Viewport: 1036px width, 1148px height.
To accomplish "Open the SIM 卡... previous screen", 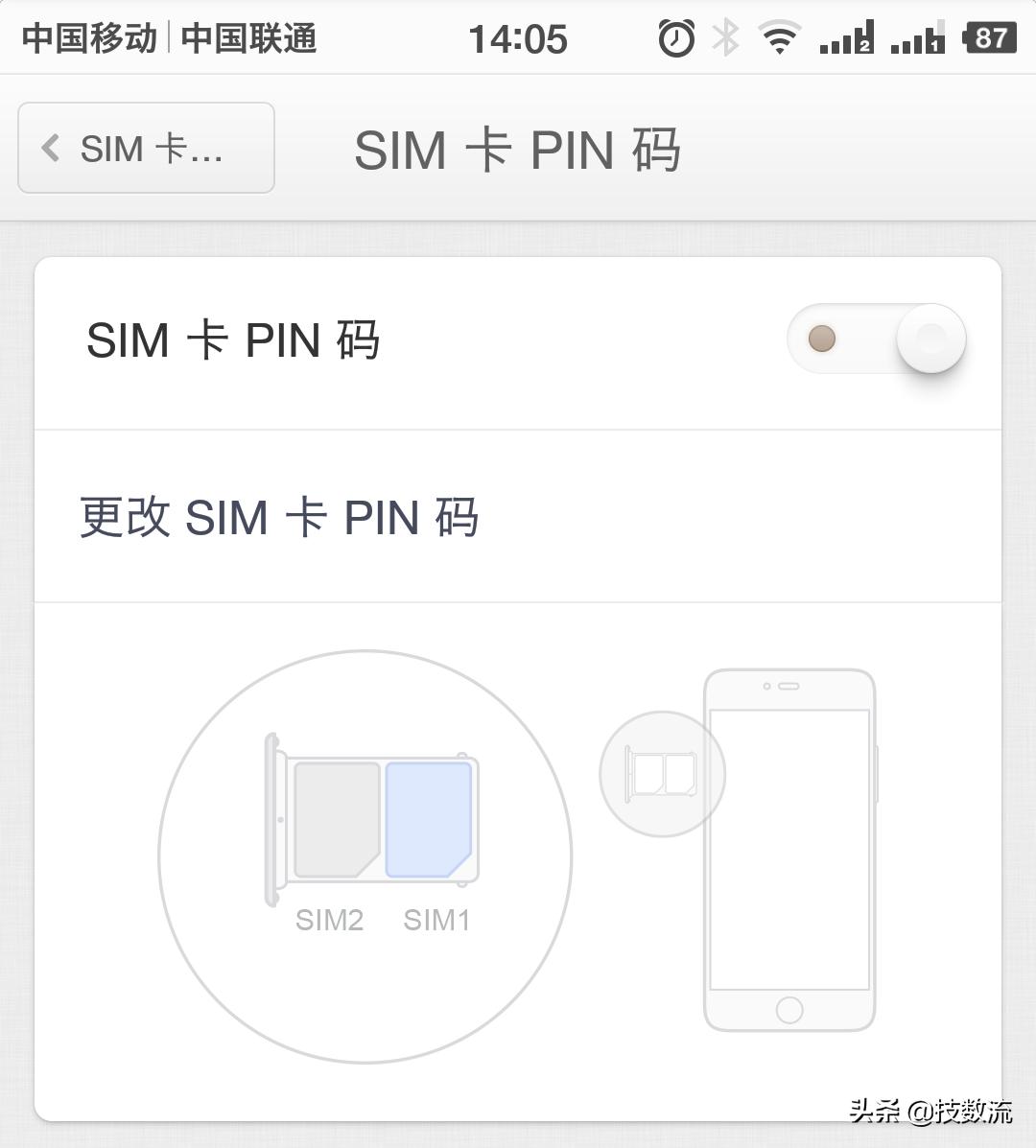I will click(144, 149).
